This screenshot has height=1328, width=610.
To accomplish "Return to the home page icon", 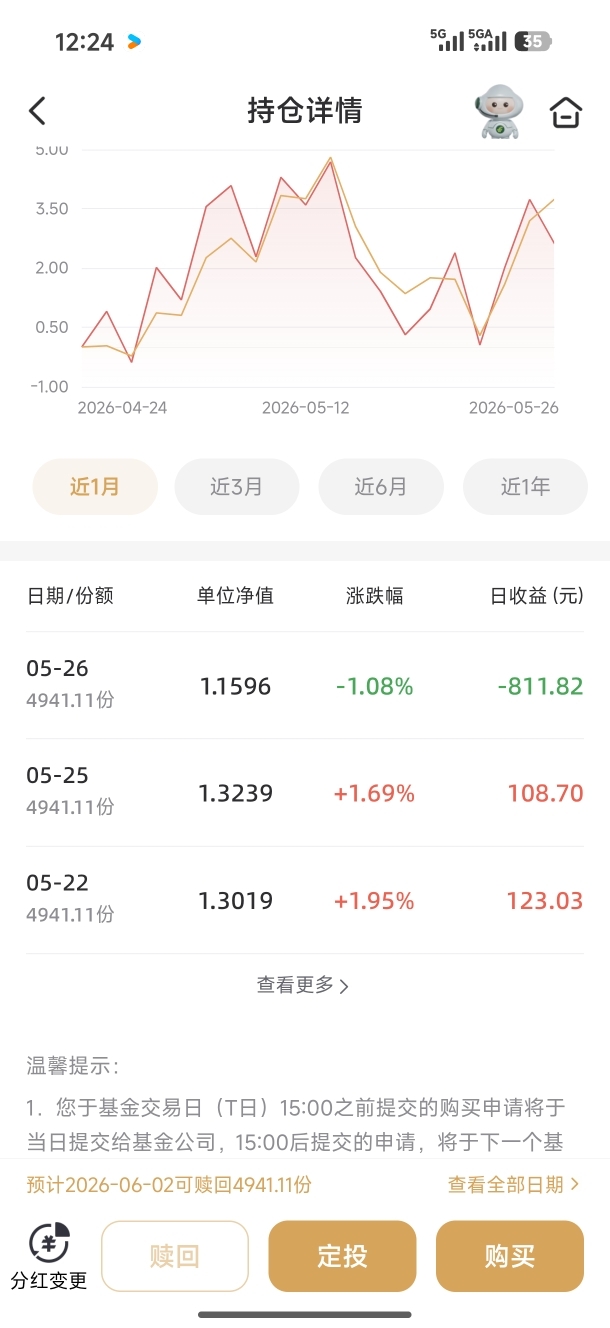I will [x=566, y=112].
